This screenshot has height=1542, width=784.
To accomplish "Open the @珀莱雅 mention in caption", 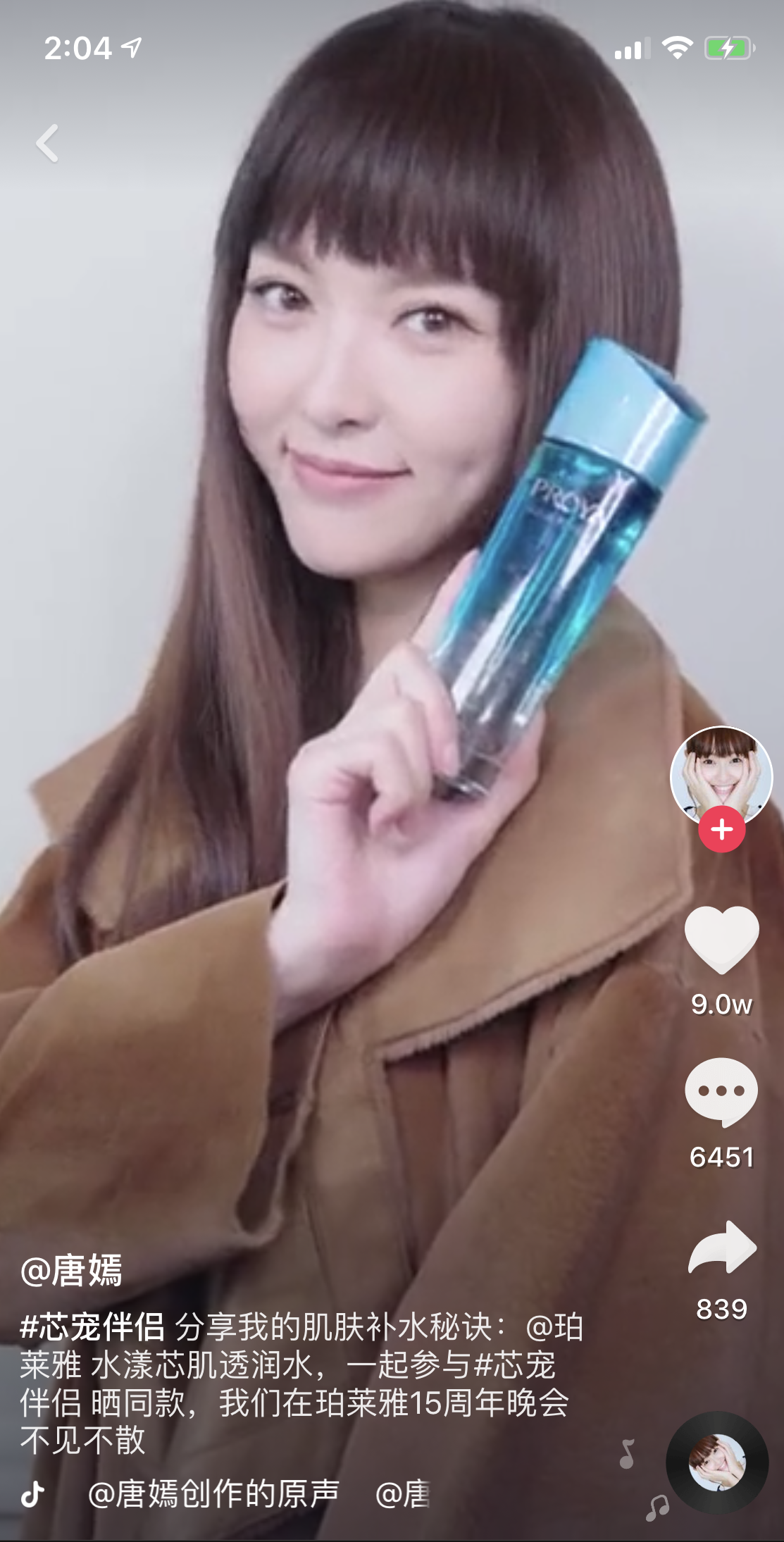I will 554,1328.
